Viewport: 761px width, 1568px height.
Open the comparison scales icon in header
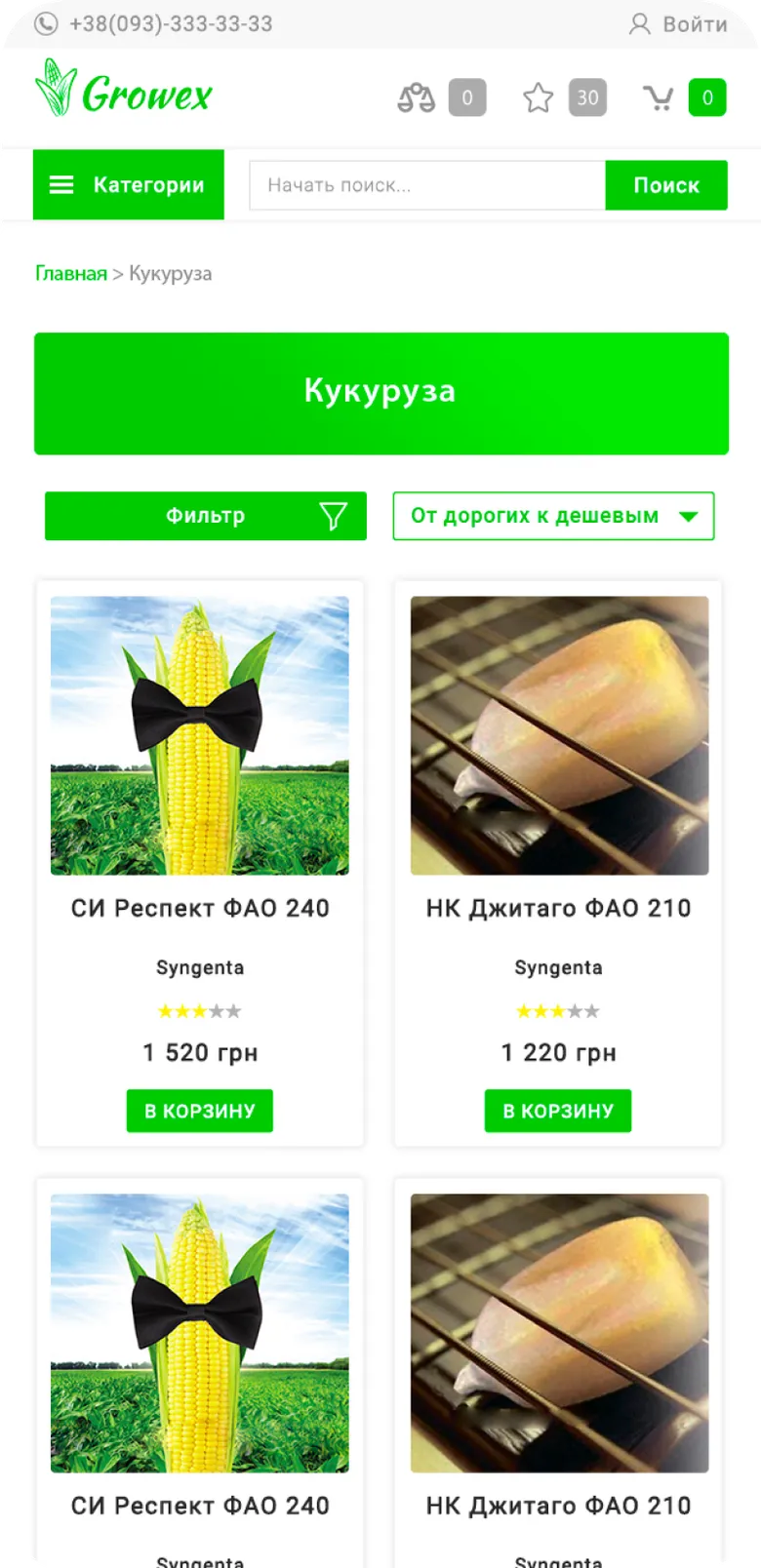click(x=416, y=97)
